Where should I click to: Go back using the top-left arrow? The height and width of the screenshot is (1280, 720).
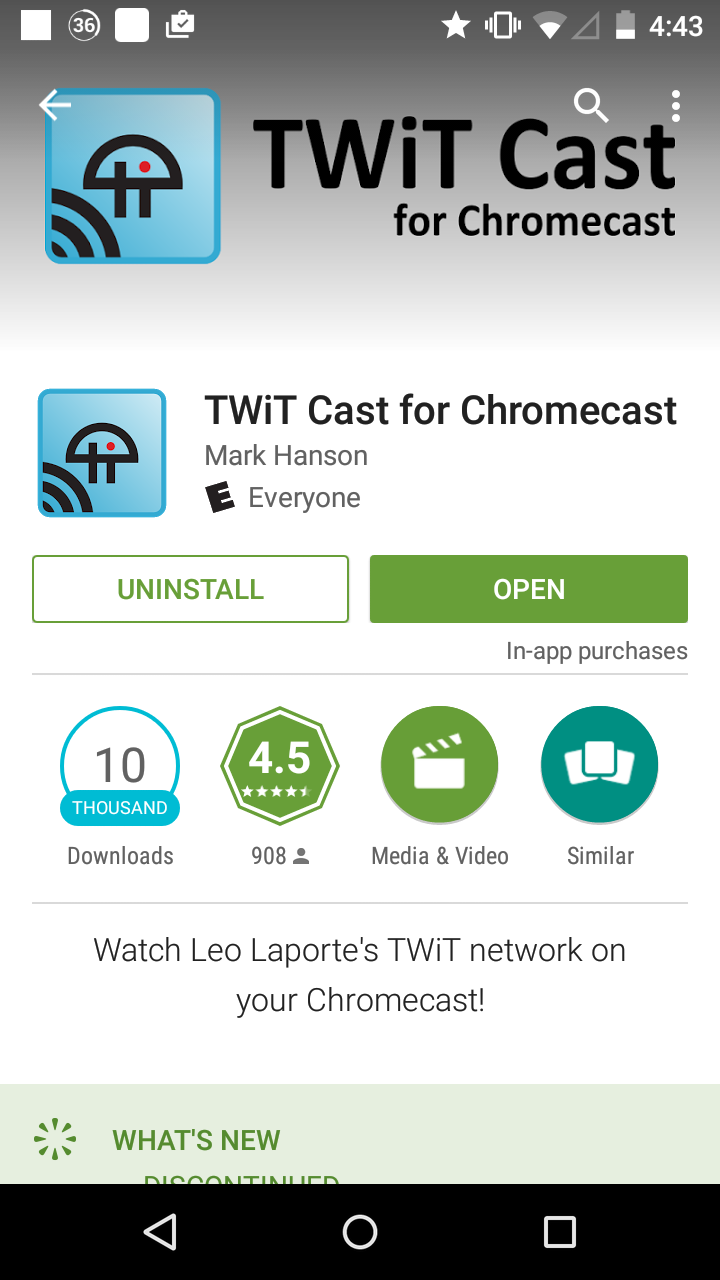point(55,105)
